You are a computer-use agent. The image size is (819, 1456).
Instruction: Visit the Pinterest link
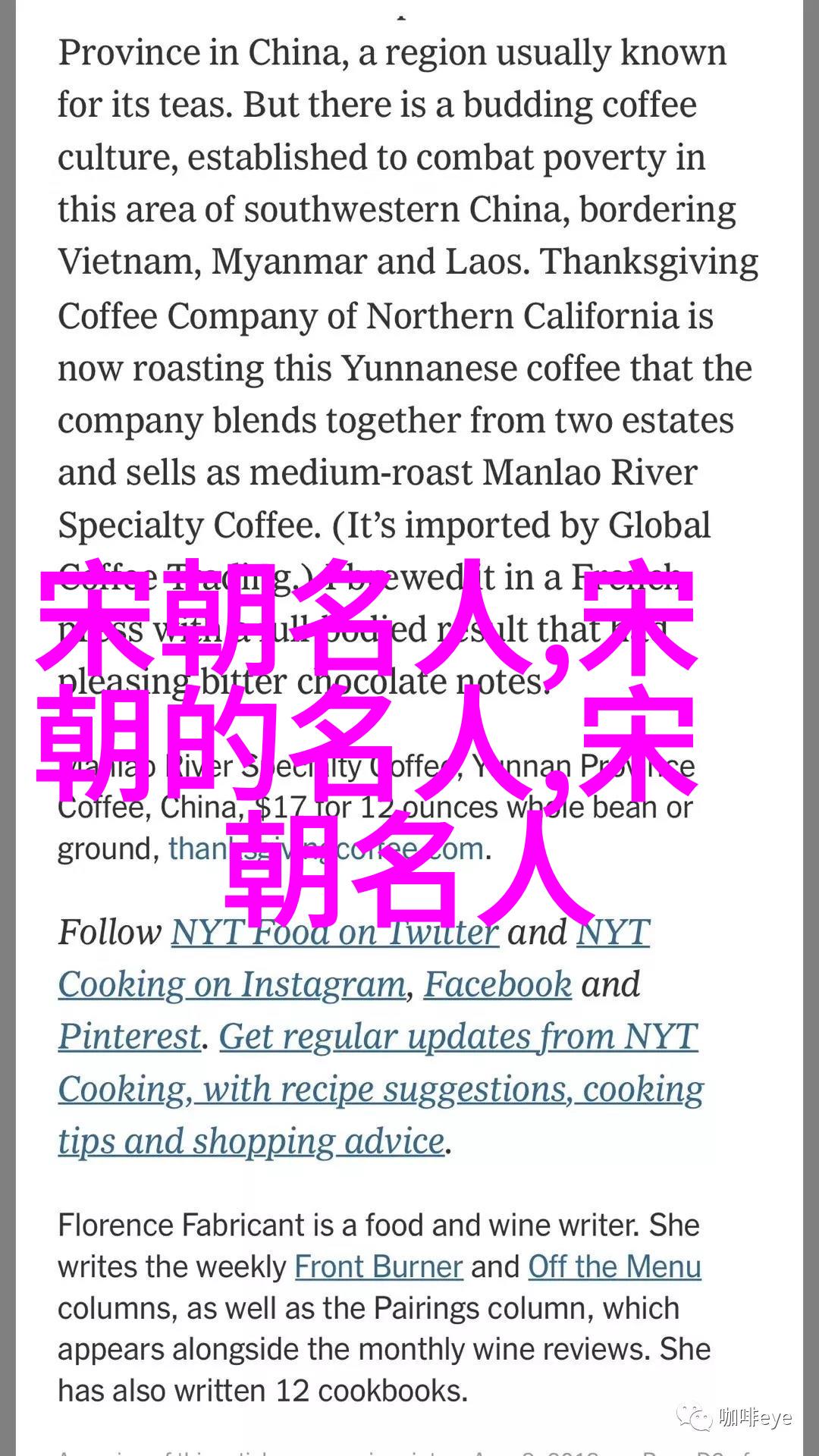pyautogui.click(x=130, y=1037)
